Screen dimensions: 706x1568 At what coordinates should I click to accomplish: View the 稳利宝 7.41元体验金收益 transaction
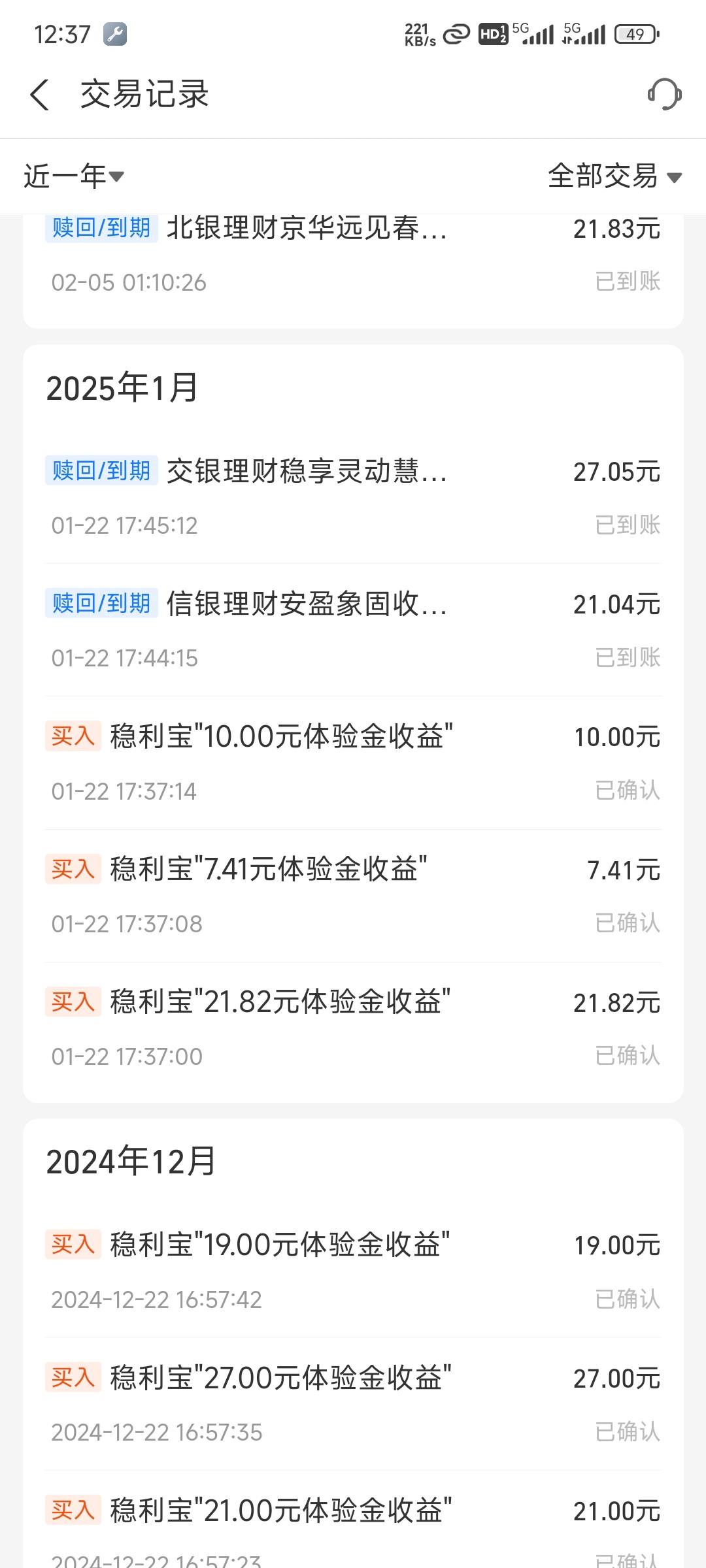[353, 896]
